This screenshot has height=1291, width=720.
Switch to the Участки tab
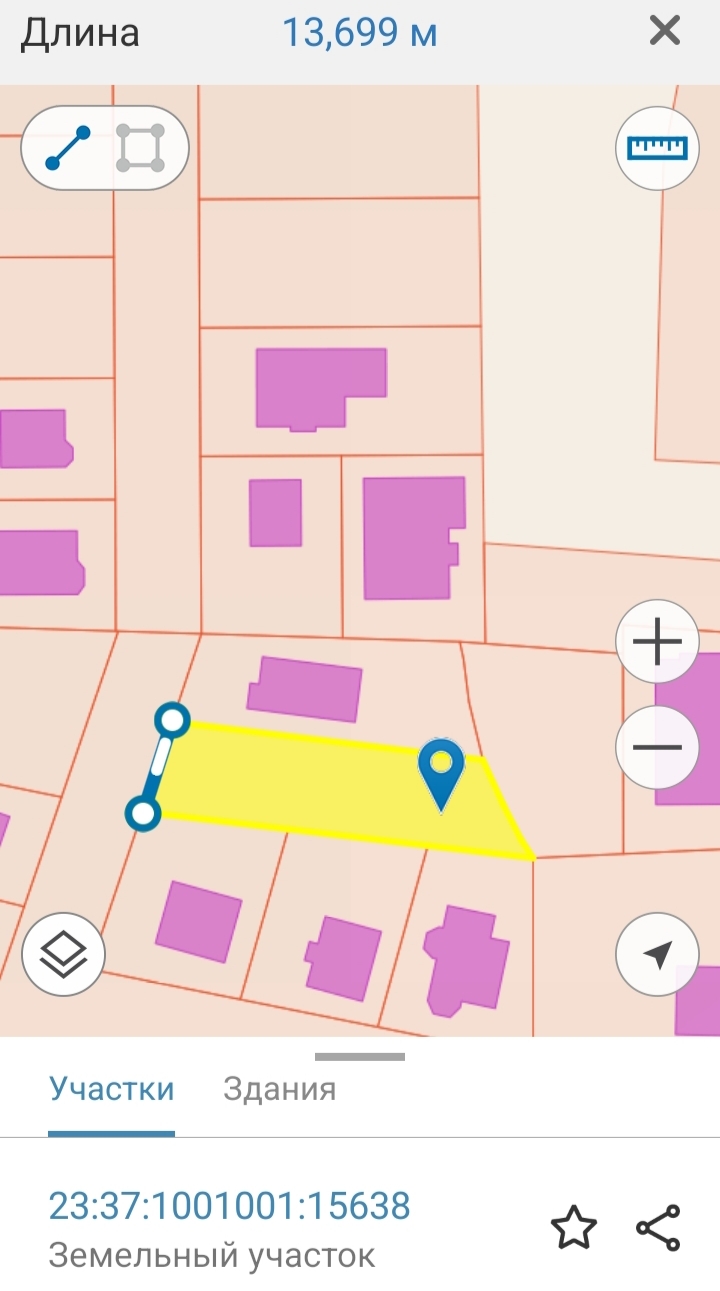click(x=112, y=1089)
